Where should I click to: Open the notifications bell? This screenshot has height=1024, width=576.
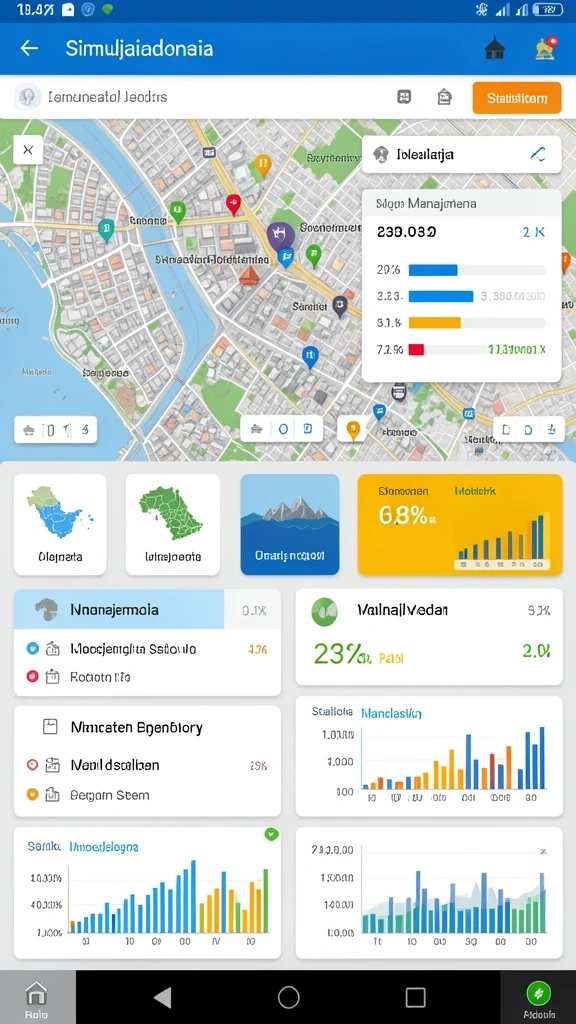[x=545, y=49]
